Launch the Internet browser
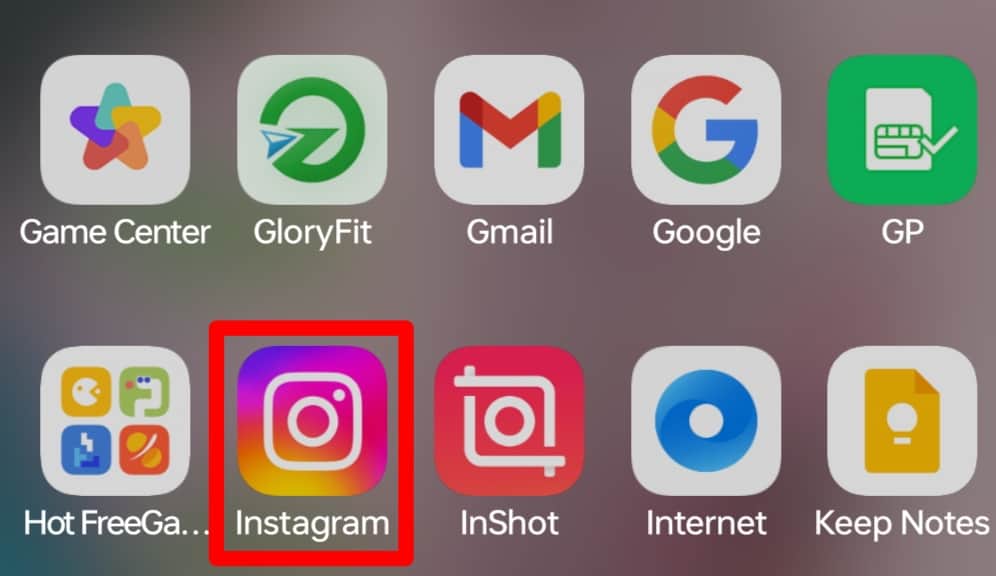This screenshot has height=576, width=996. click(706, 421)
